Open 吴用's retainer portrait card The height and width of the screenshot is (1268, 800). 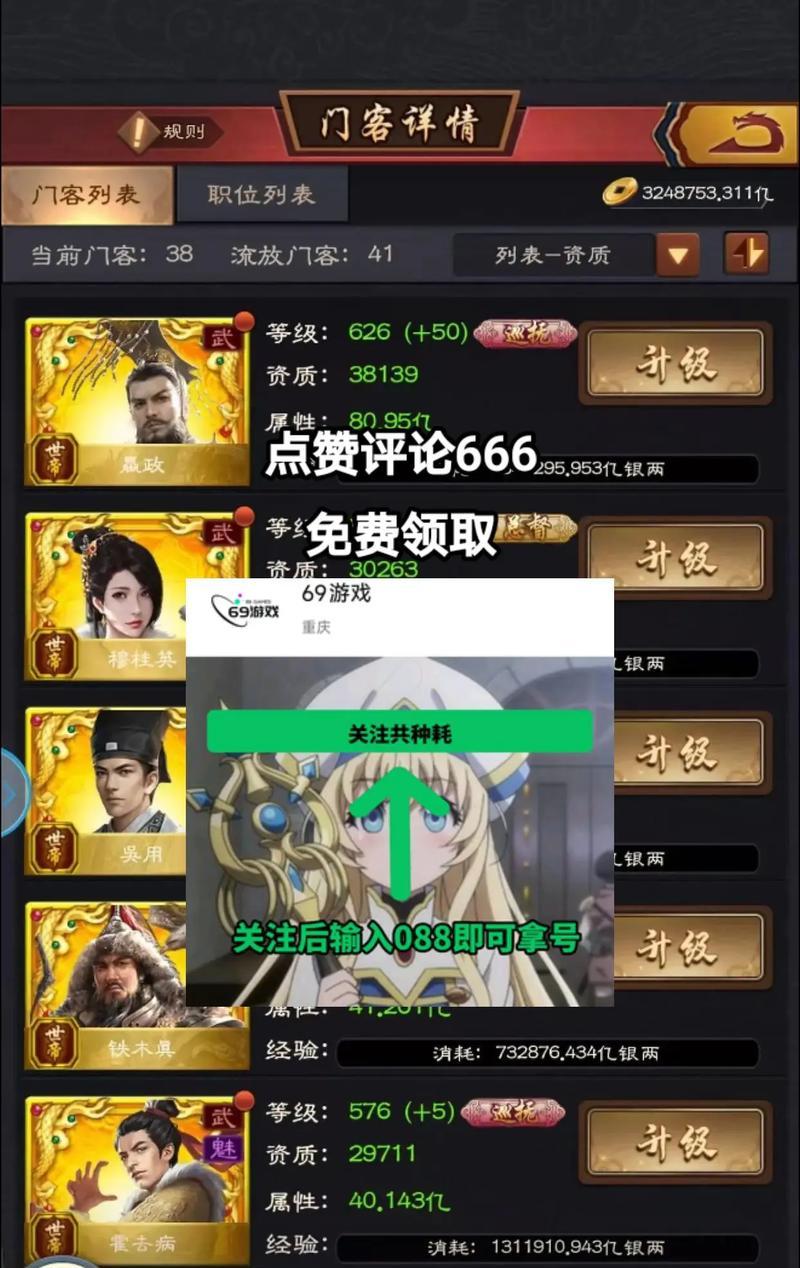click(x=137, y=790)
